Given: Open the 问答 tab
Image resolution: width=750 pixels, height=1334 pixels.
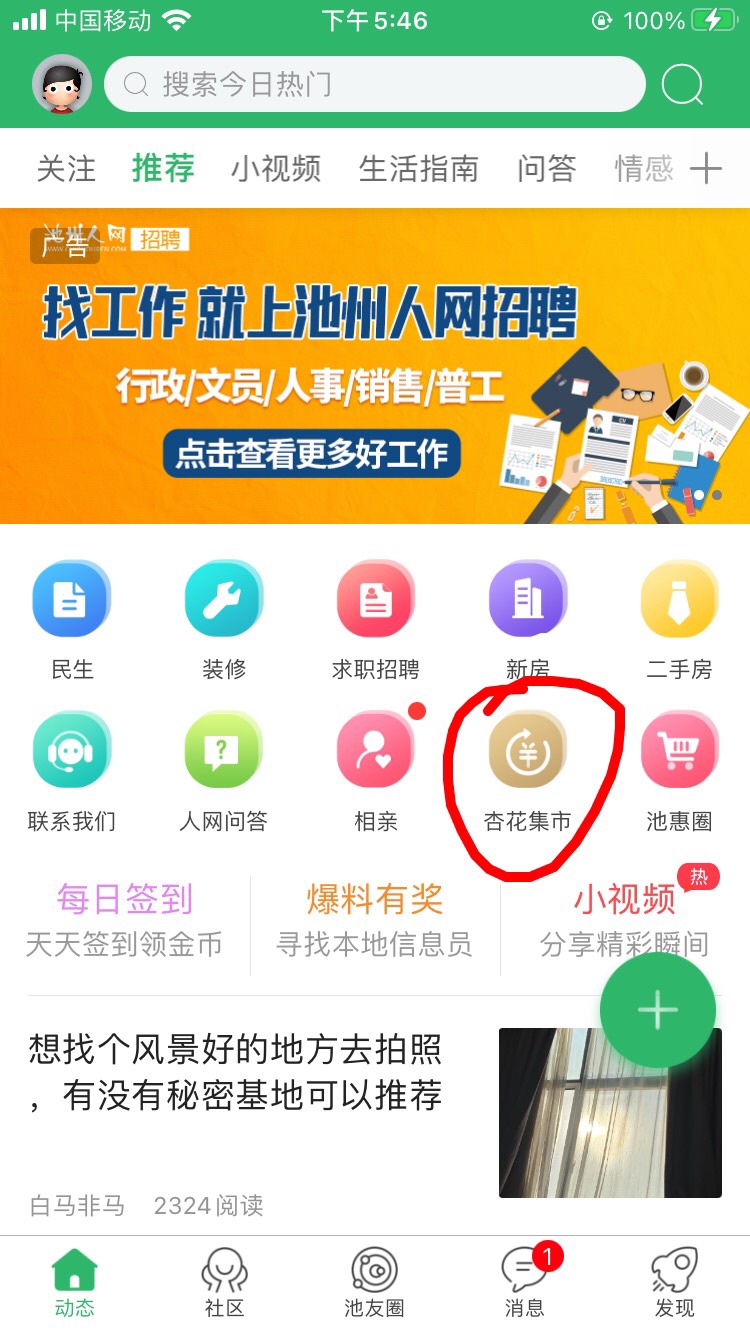Looking at the screenshot, I should tap(546, 168).
